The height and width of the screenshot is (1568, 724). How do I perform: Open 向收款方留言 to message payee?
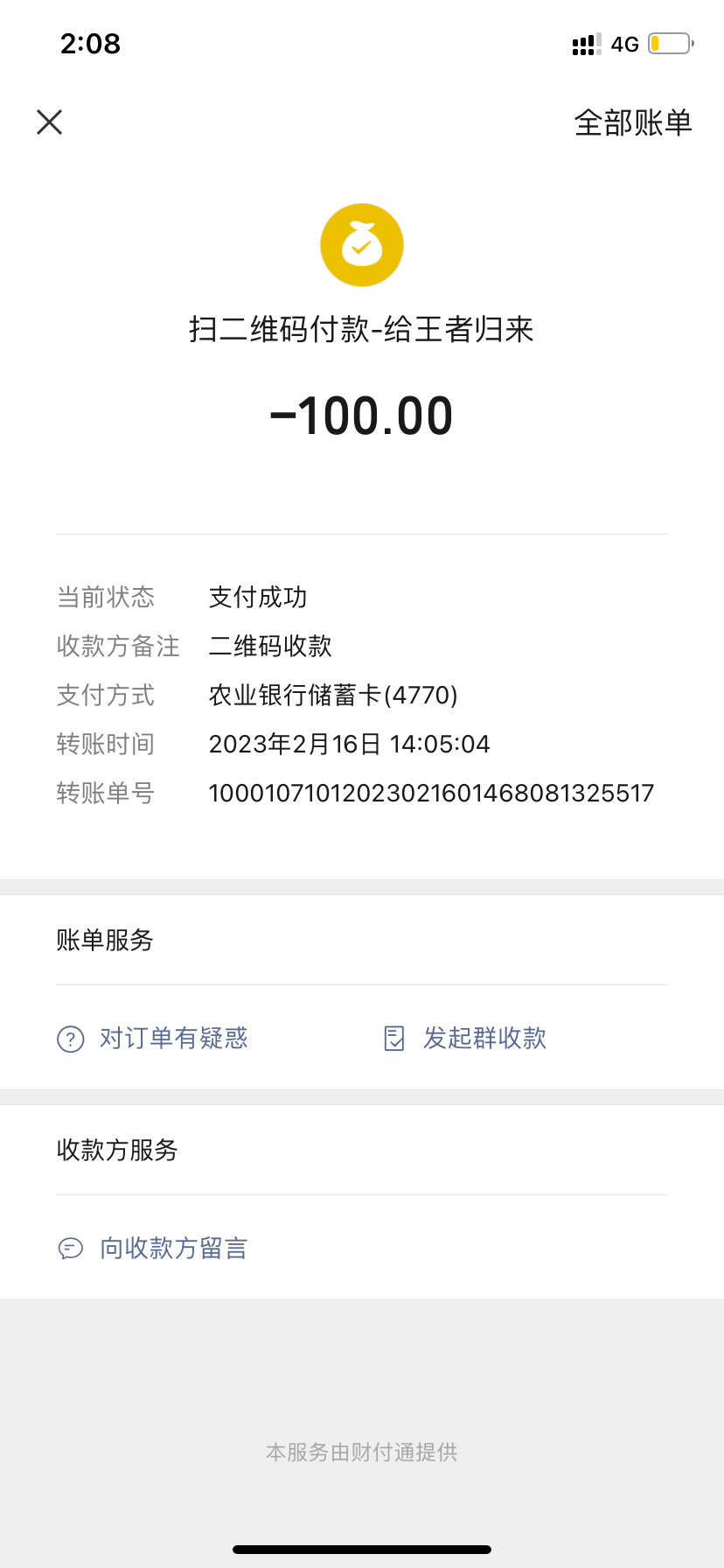[x=173, y=1249]
